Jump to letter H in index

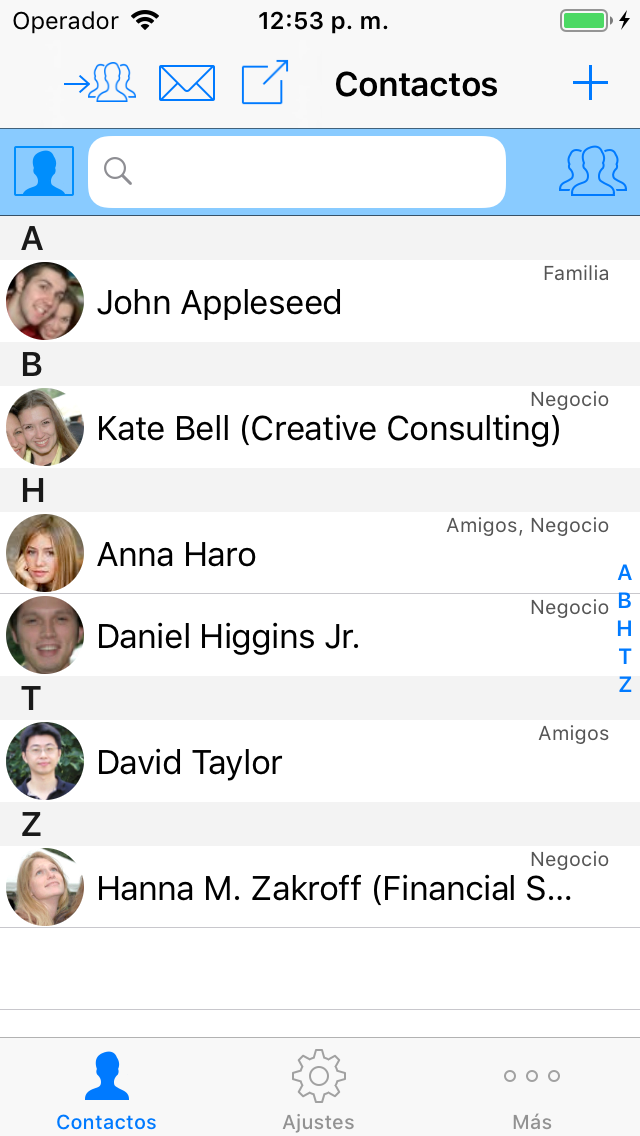tap(625, 629)
